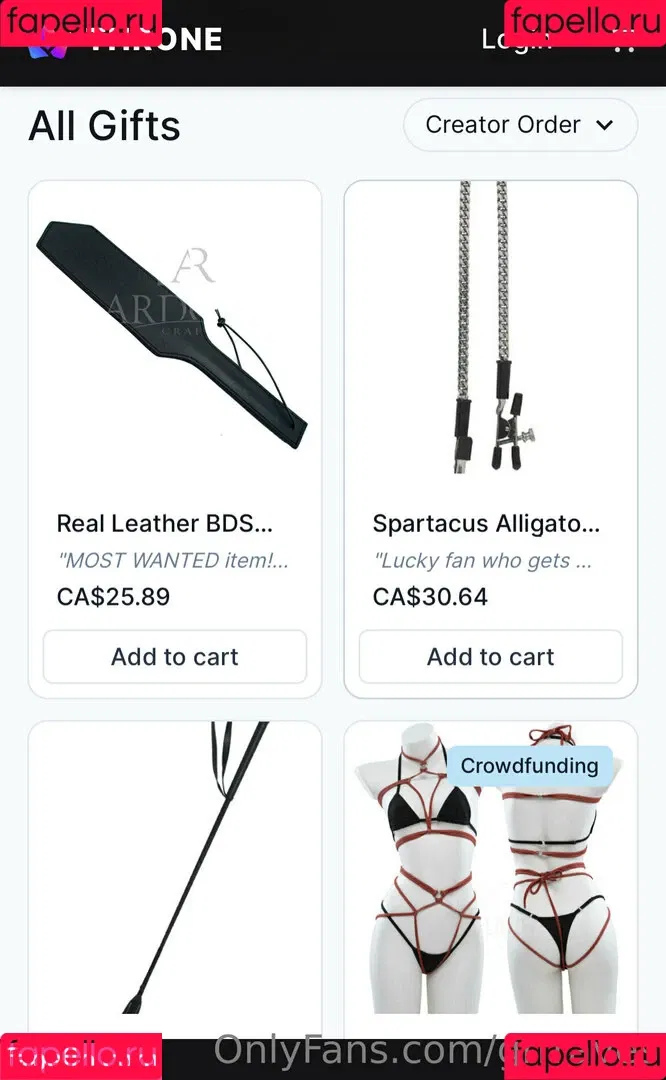666x1080 pixels.
Task: Open the Creator Order sort dropdown
Action: point(519,125)
